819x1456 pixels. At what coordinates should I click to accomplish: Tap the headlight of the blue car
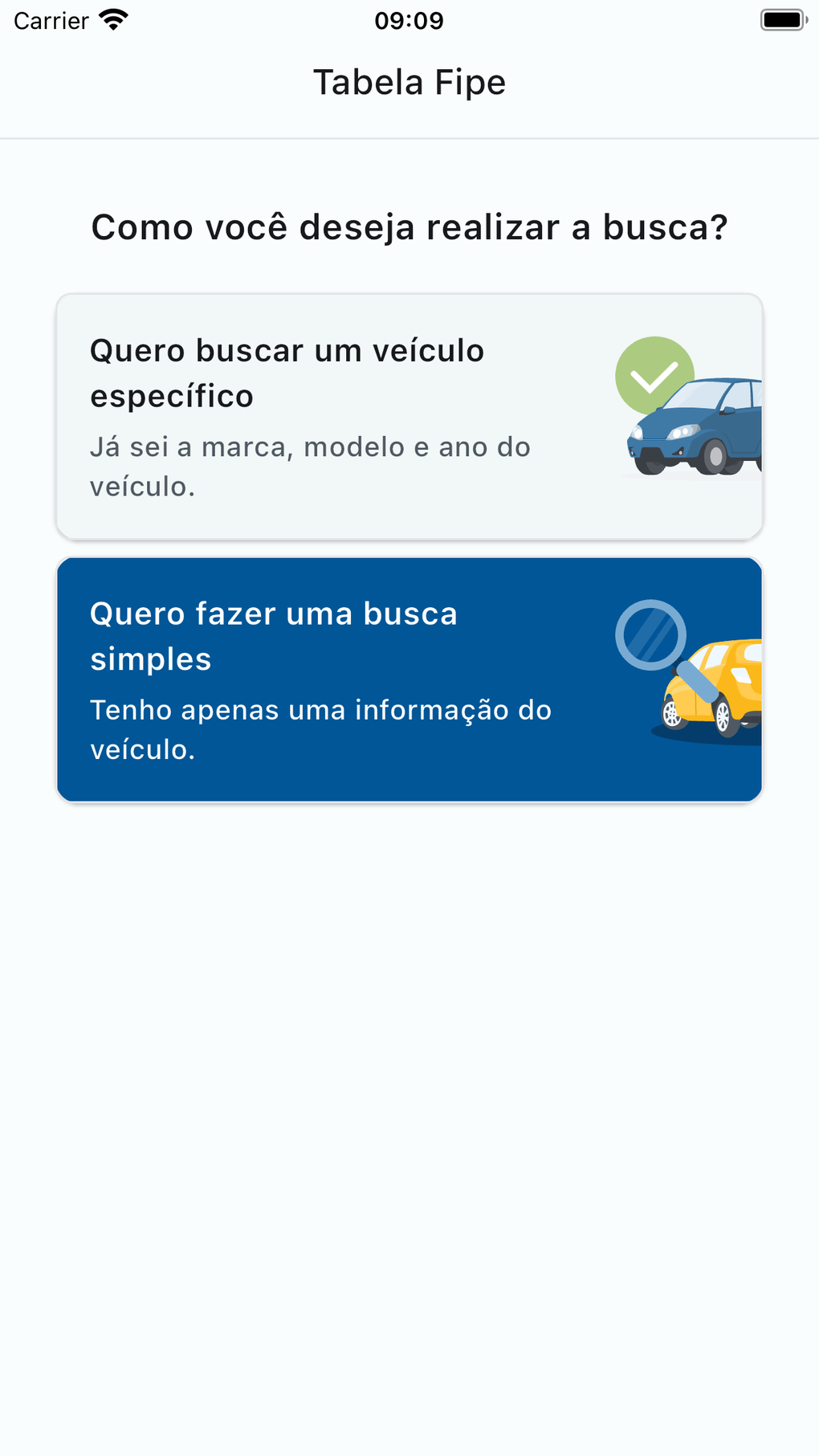coord(682,430)
